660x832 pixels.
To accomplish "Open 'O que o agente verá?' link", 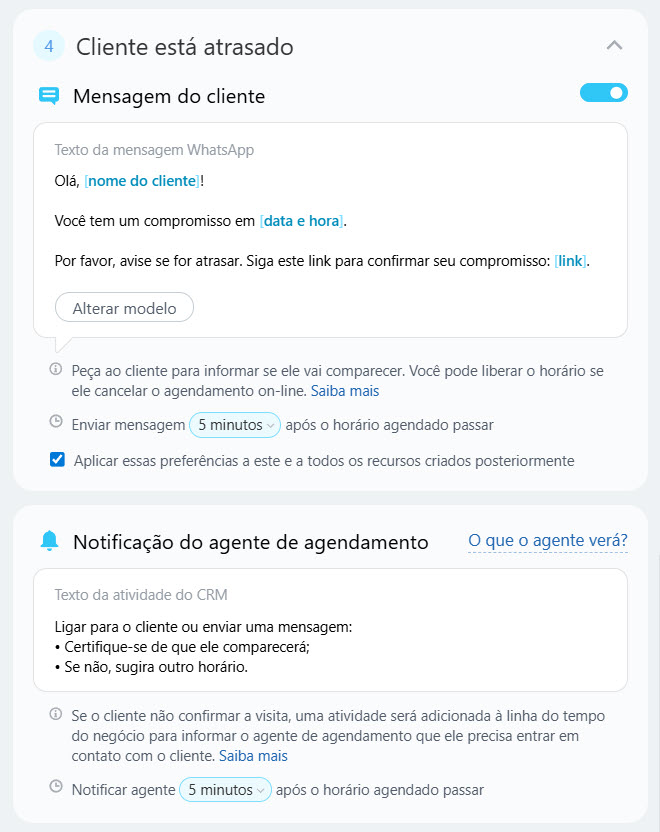I will point(547,541).
